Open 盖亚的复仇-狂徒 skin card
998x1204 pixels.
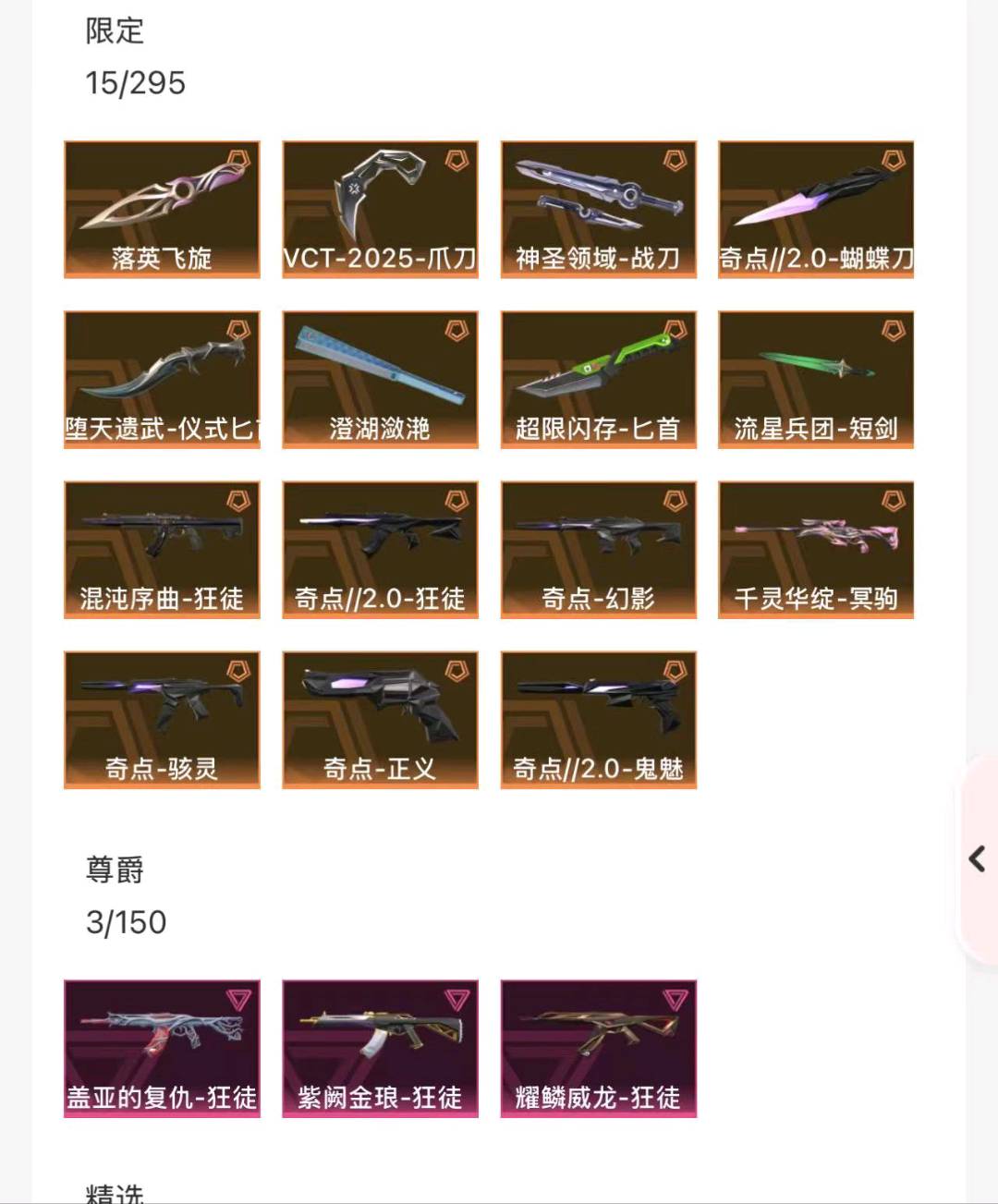[162, 1048]
